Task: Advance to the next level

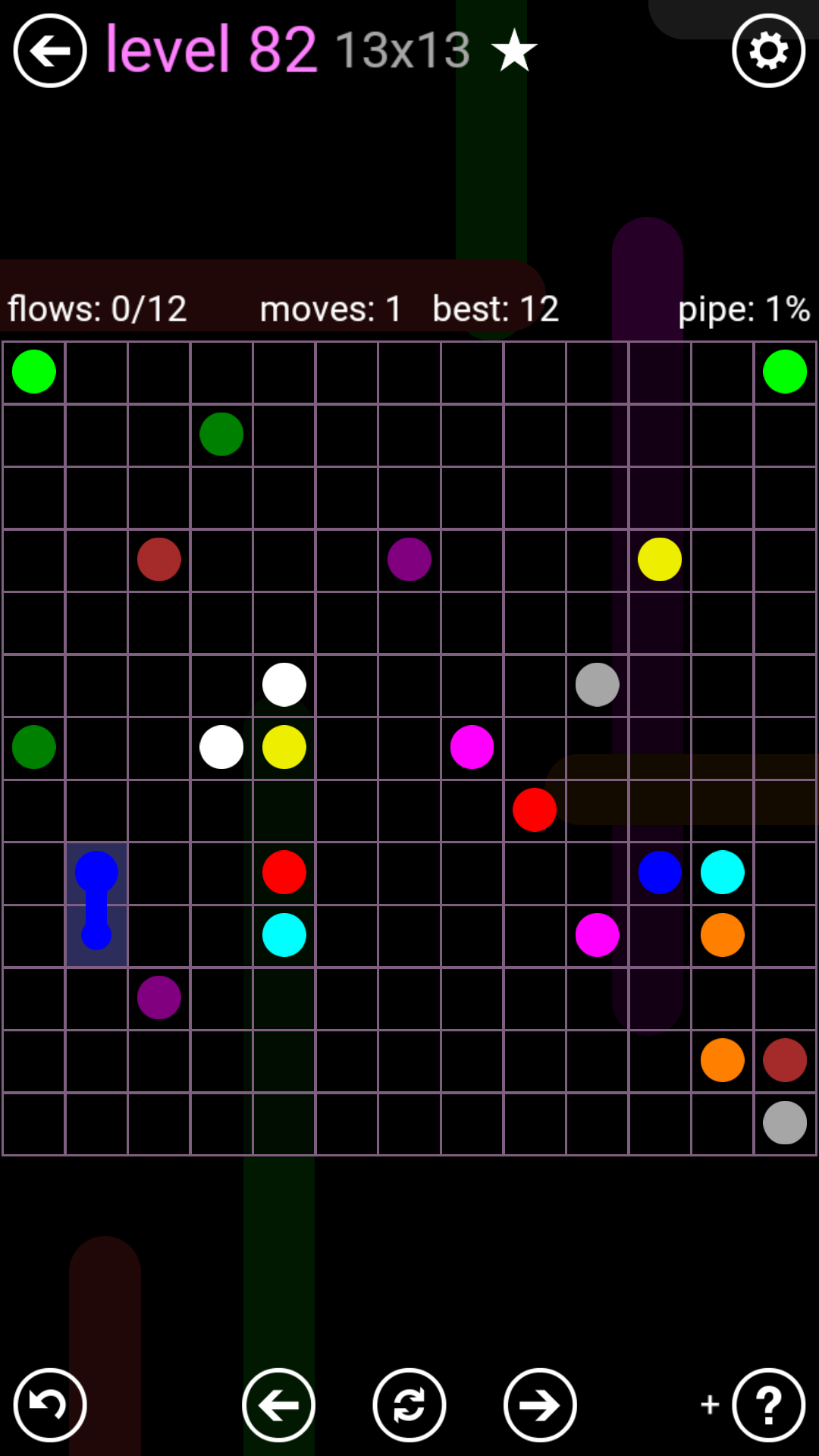Action: (540, 1404)
